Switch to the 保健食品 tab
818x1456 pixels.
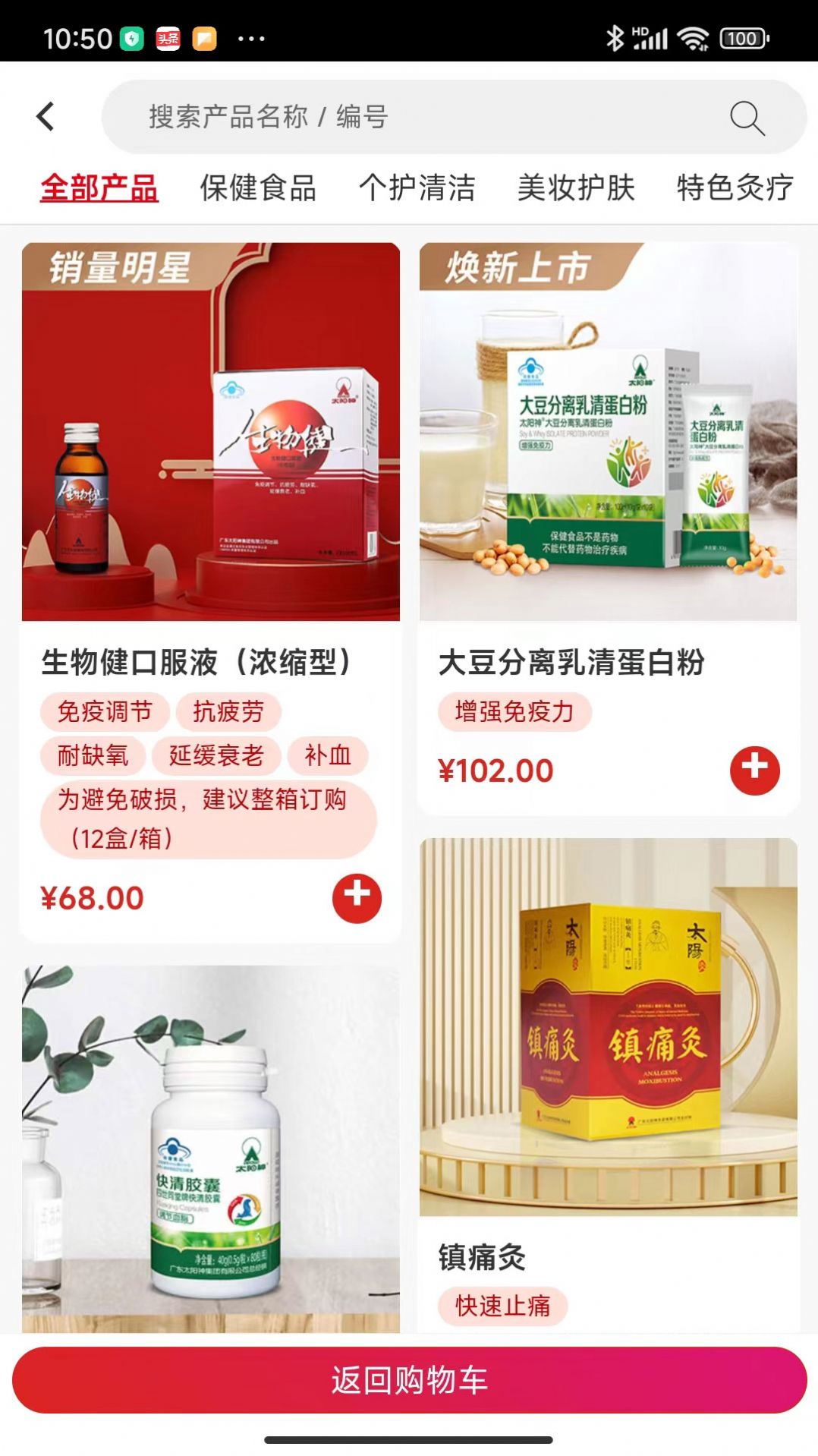(259, 189)
